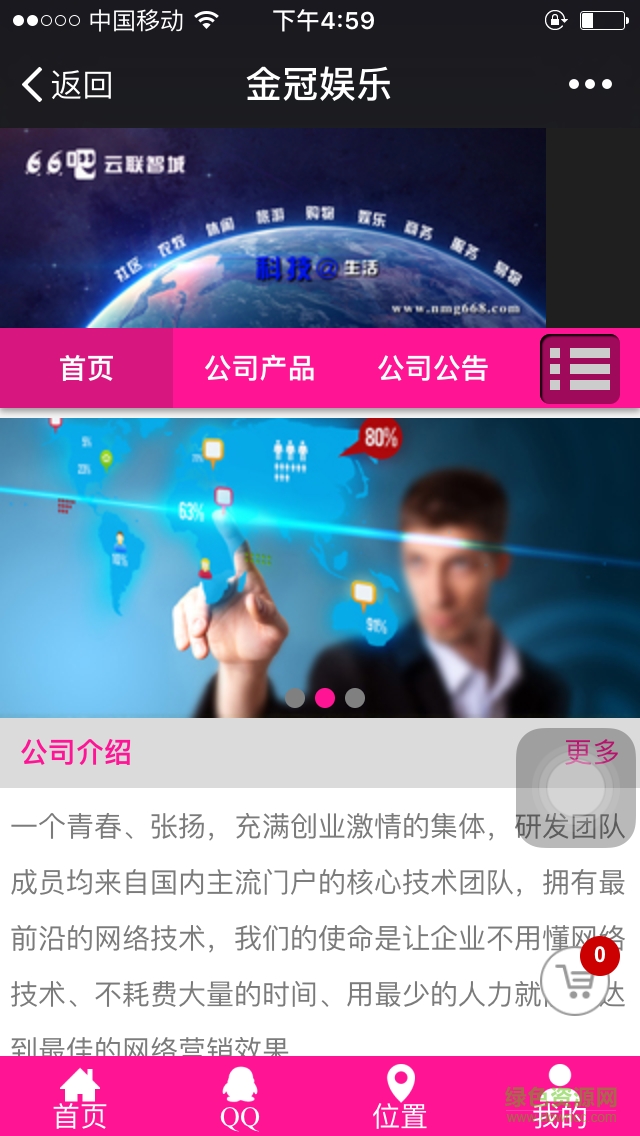Jump to the first carousel dot

pyautogui.click(x=295, y=698)
